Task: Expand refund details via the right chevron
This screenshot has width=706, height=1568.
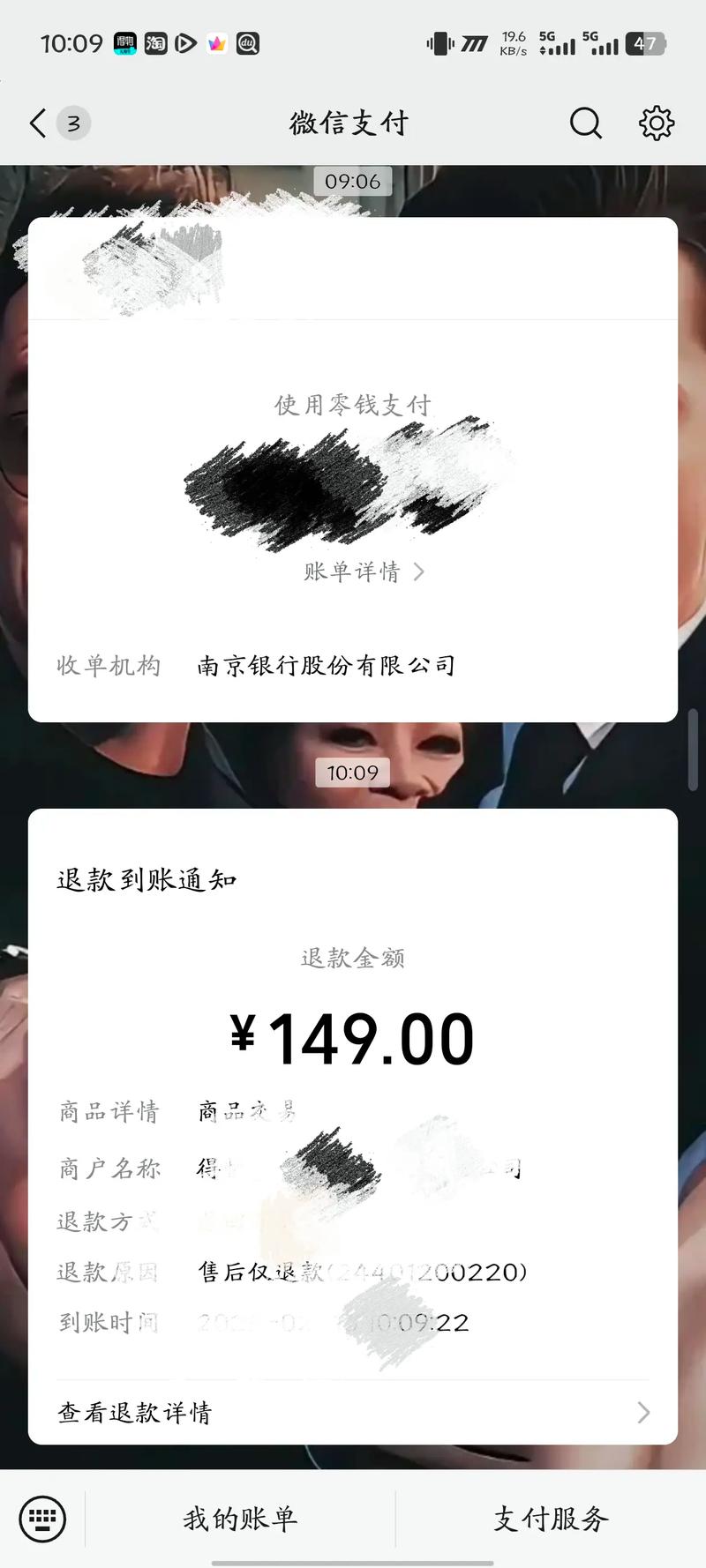Action: 644,1412
